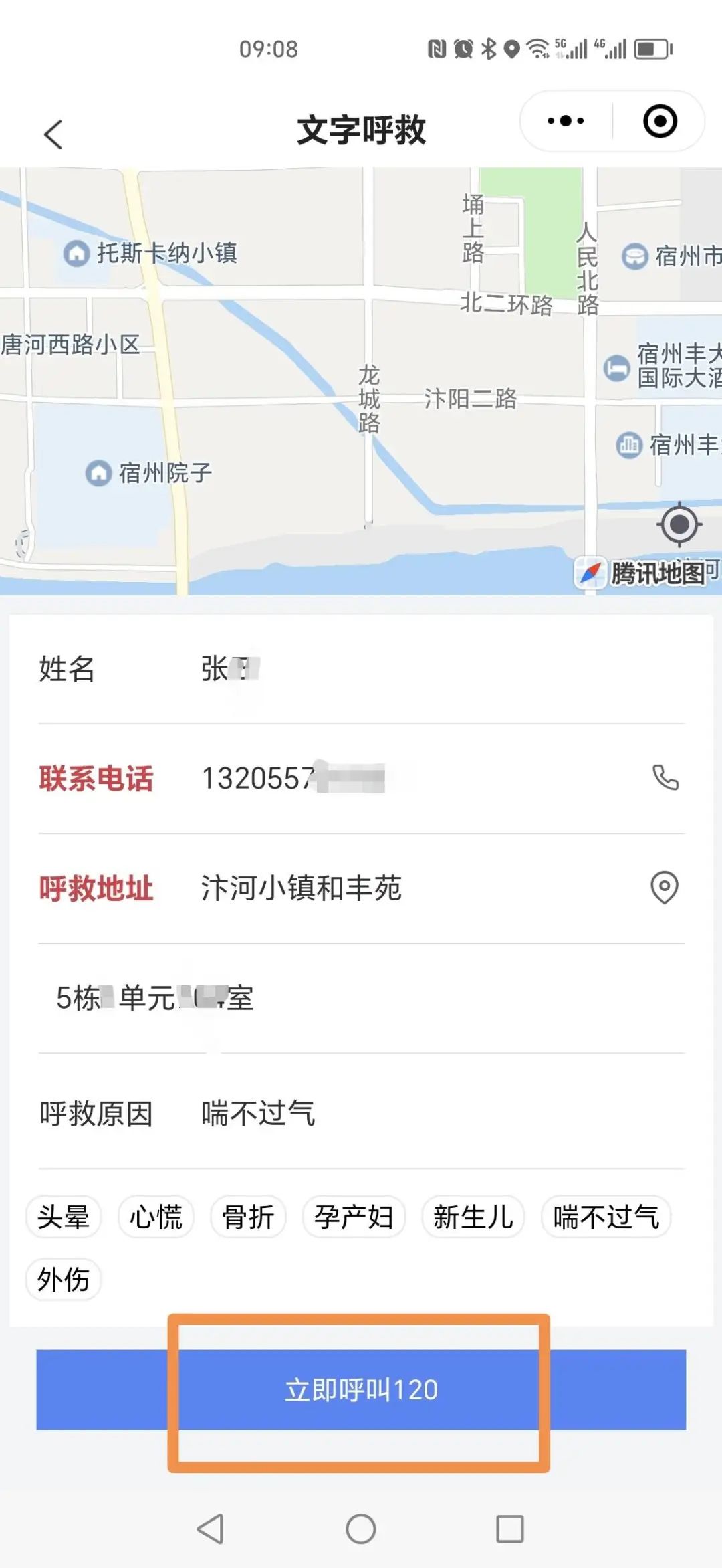Select the 心慌 reason chip
Screen dimensions: 722x1568
(x=156, y=1216)
